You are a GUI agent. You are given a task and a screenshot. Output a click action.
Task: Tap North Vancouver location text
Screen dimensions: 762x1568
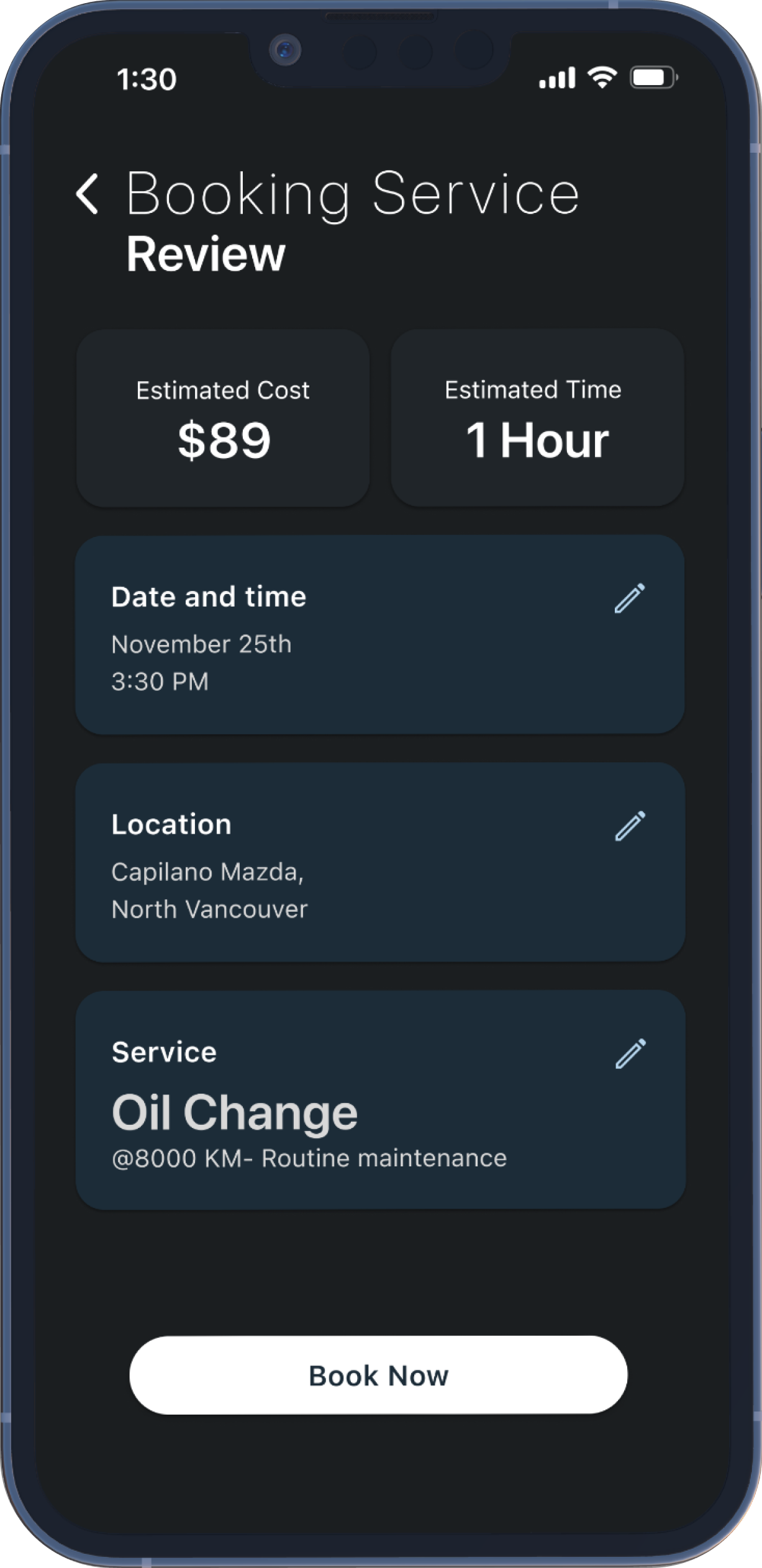point(209,909)
